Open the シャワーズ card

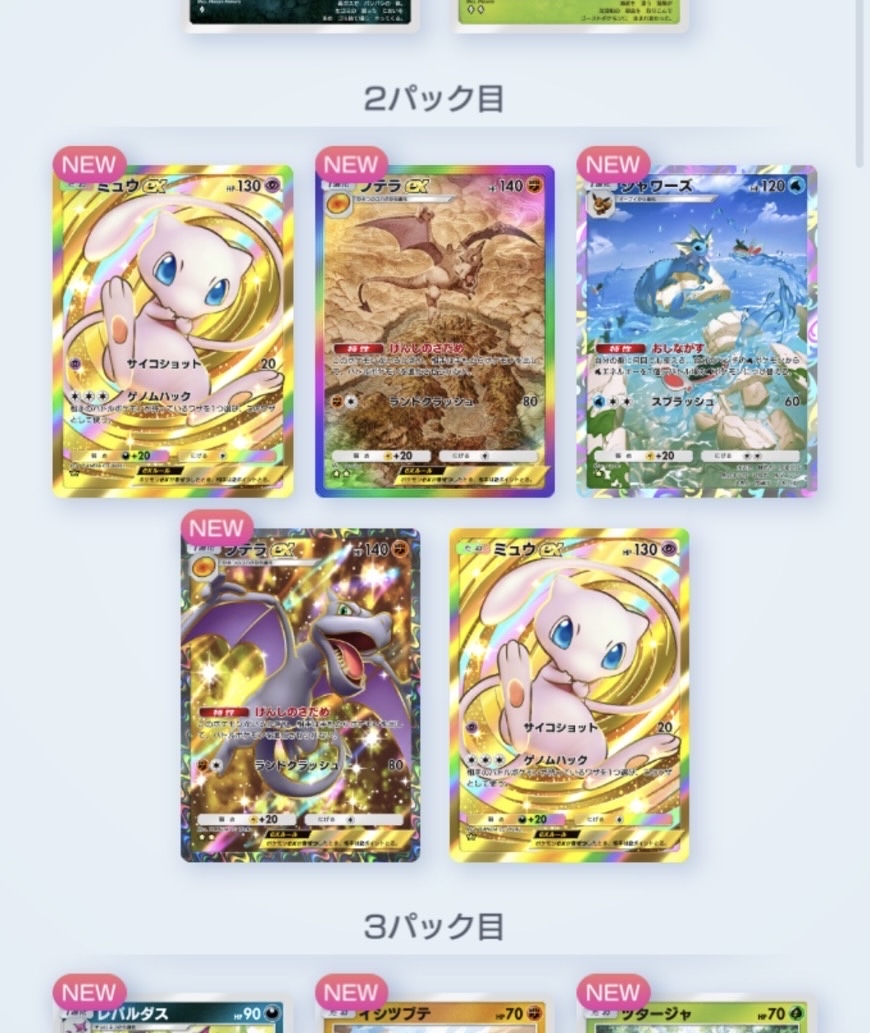[697, 332]
